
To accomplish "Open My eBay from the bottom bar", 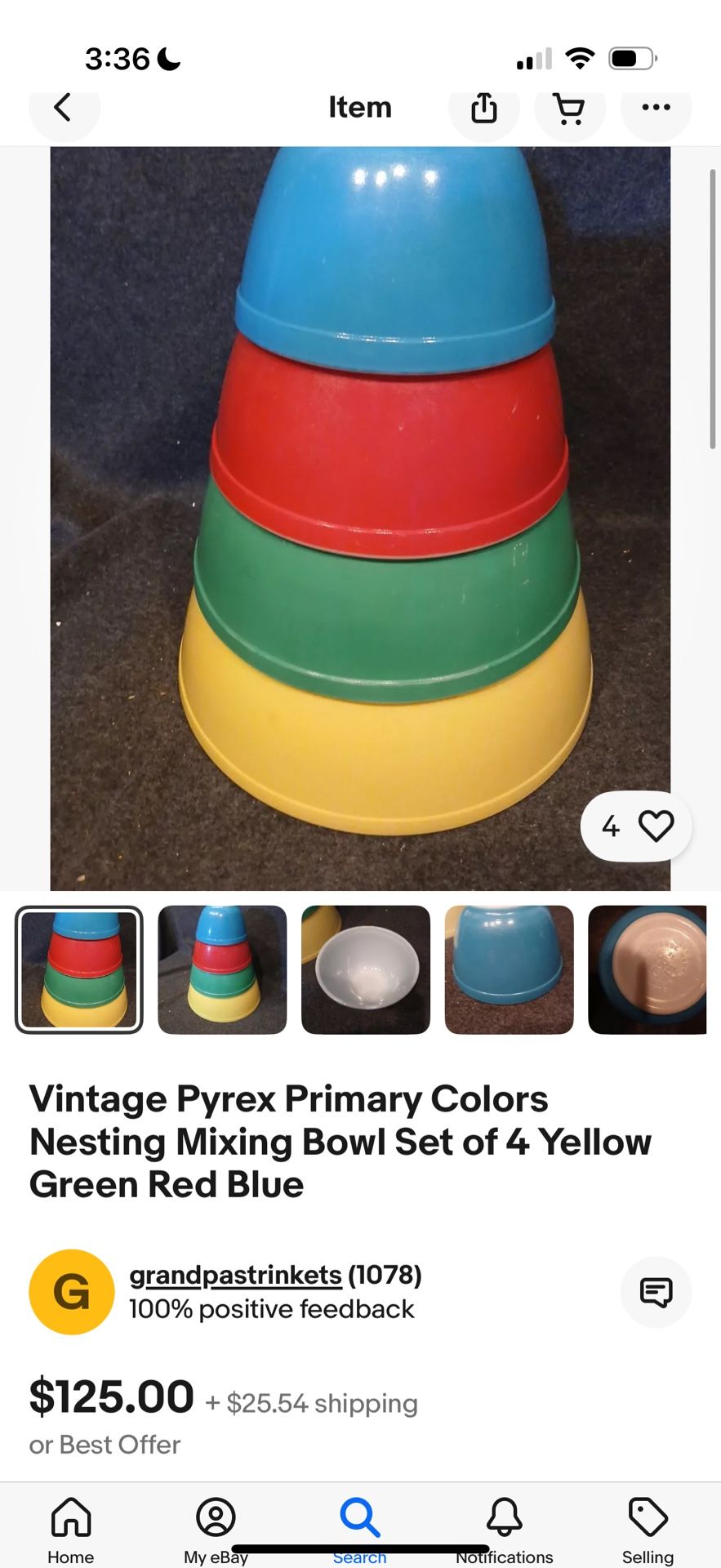I will click(215, 1525).
